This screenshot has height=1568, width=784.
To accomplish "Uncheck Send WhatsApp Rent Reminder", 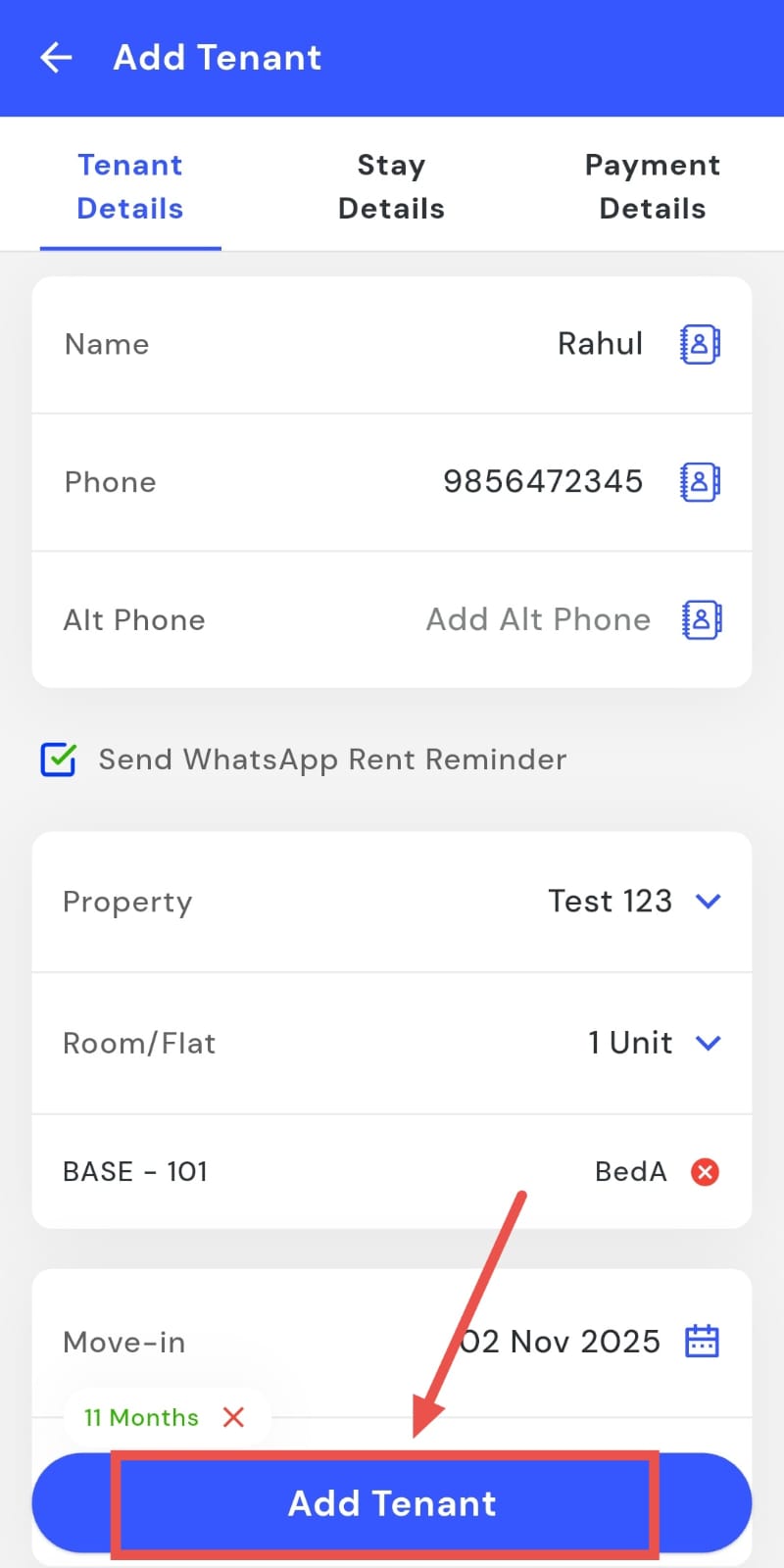I will tap(59, 759).
